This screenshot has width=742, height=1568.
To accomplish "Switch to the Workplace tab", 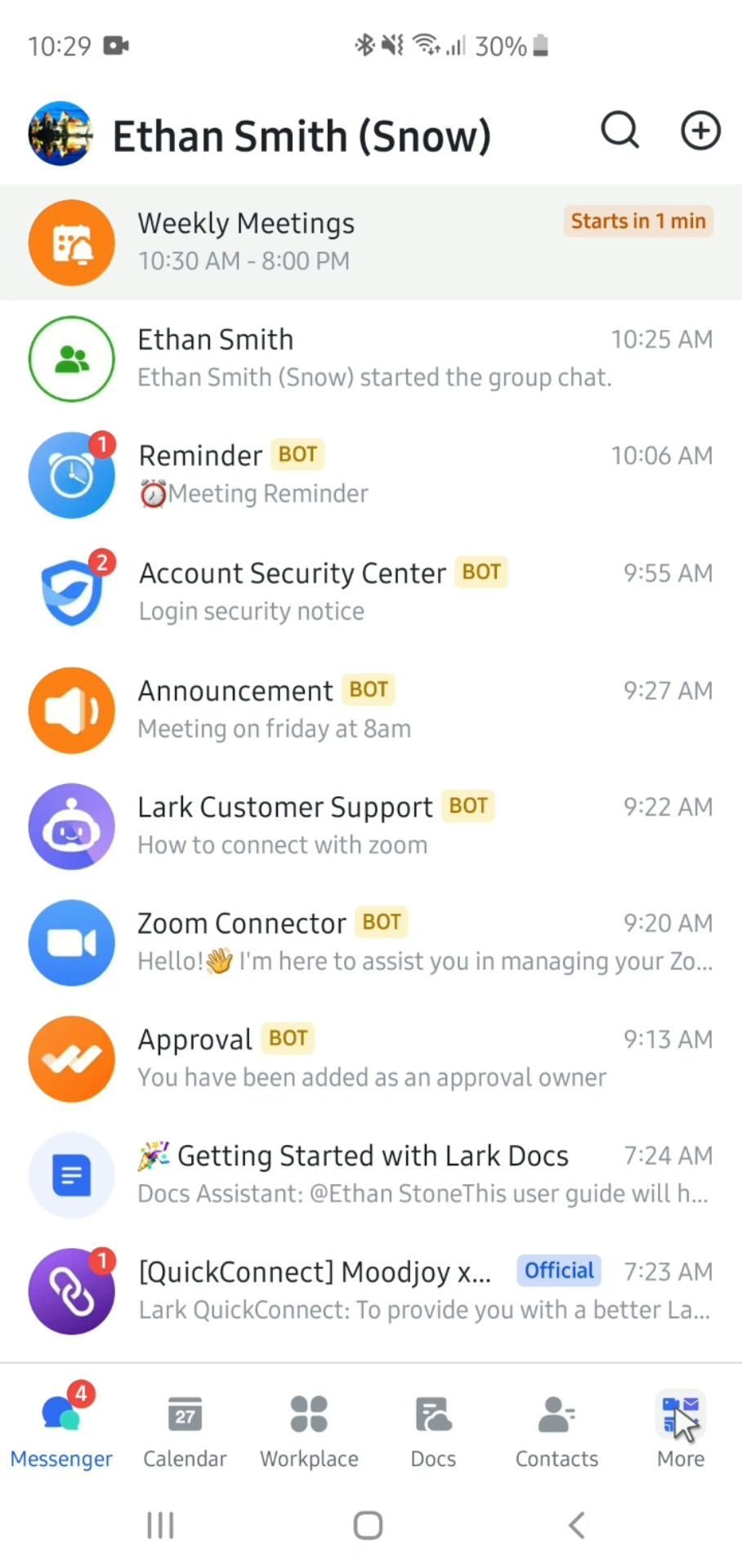I will tap(309, 1431).
